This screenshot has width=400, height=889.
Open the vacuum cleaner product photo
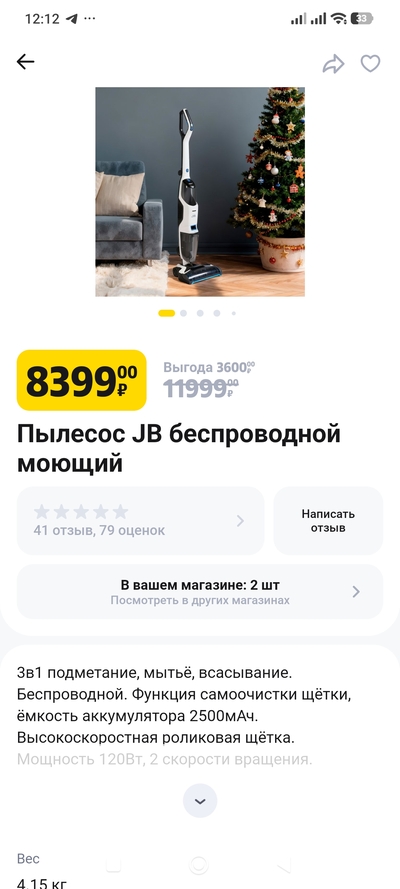(200, 192)
